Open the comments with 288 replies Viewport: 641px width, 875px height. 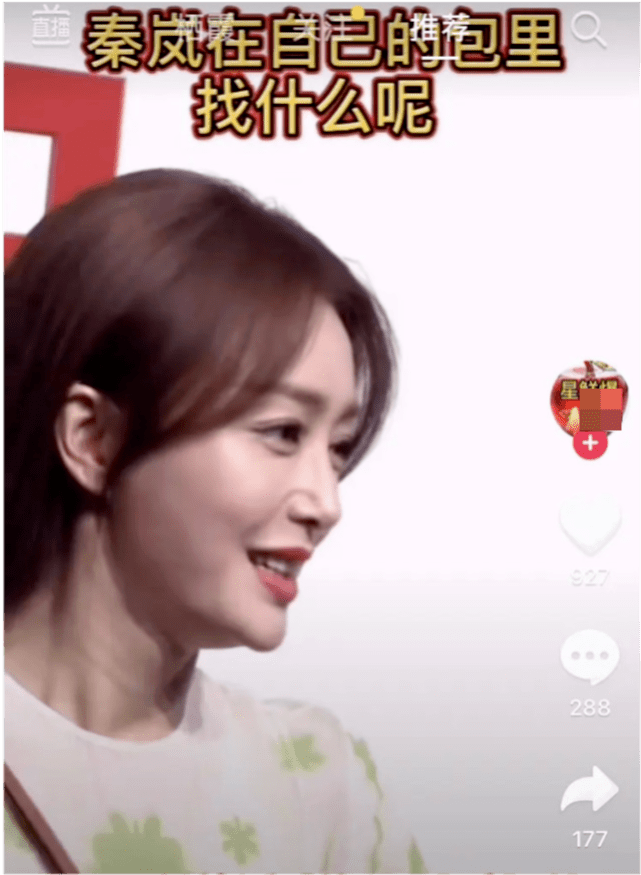[590, 658]
